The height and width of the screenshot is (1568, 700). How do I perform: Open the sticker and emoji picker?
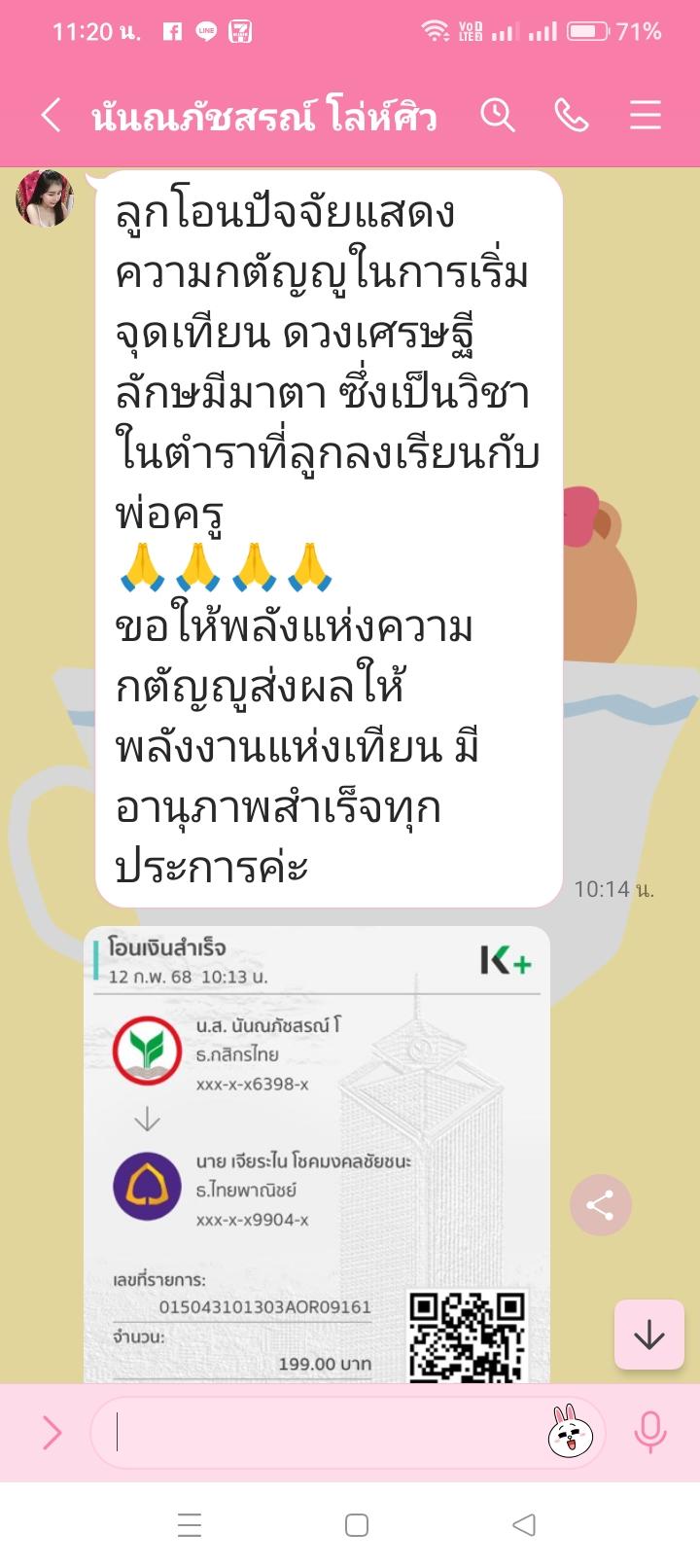(x=571, y=1432)
